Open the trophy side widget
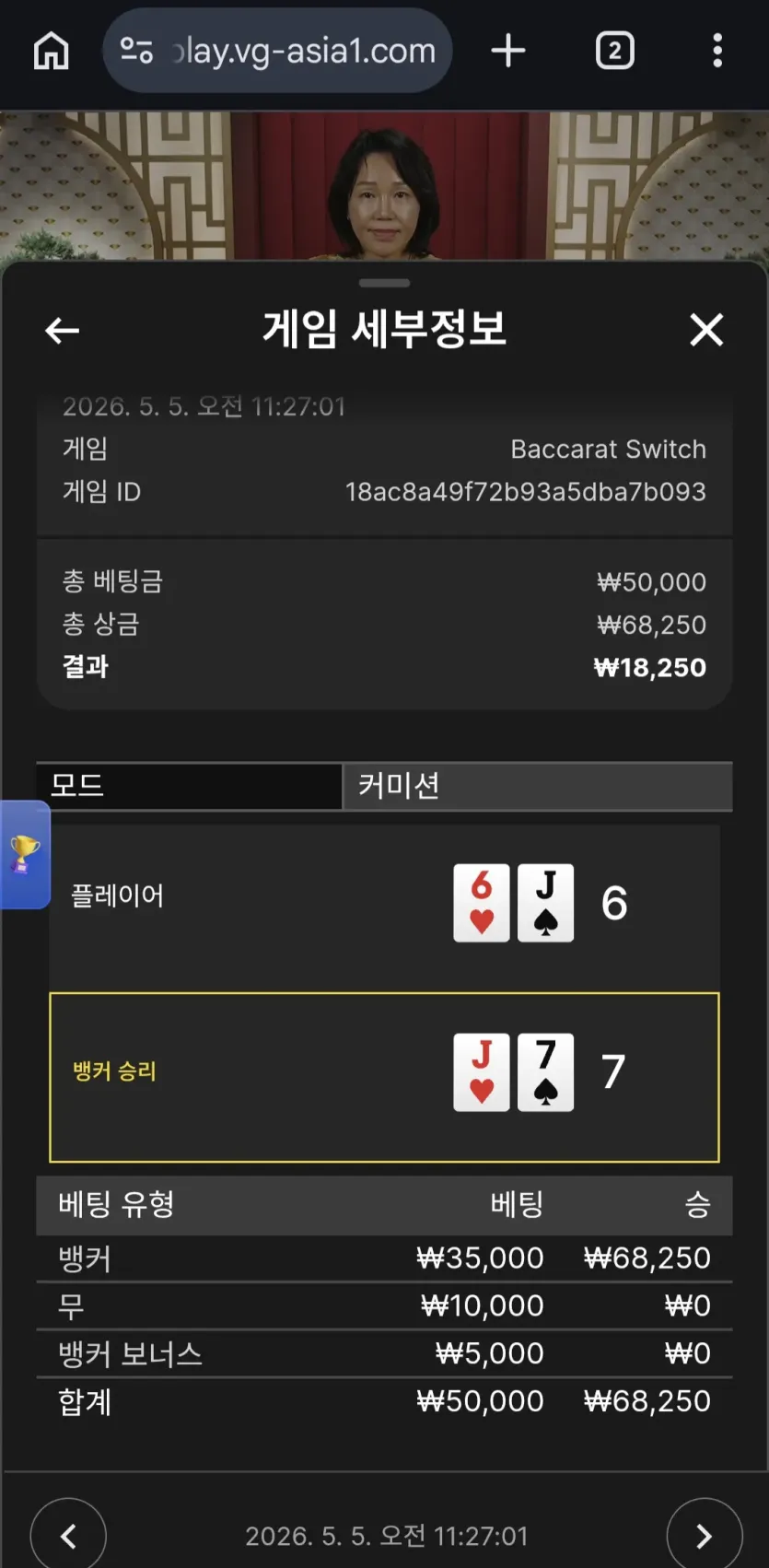The image size is (769, 1568). click(x=25, y=854)
